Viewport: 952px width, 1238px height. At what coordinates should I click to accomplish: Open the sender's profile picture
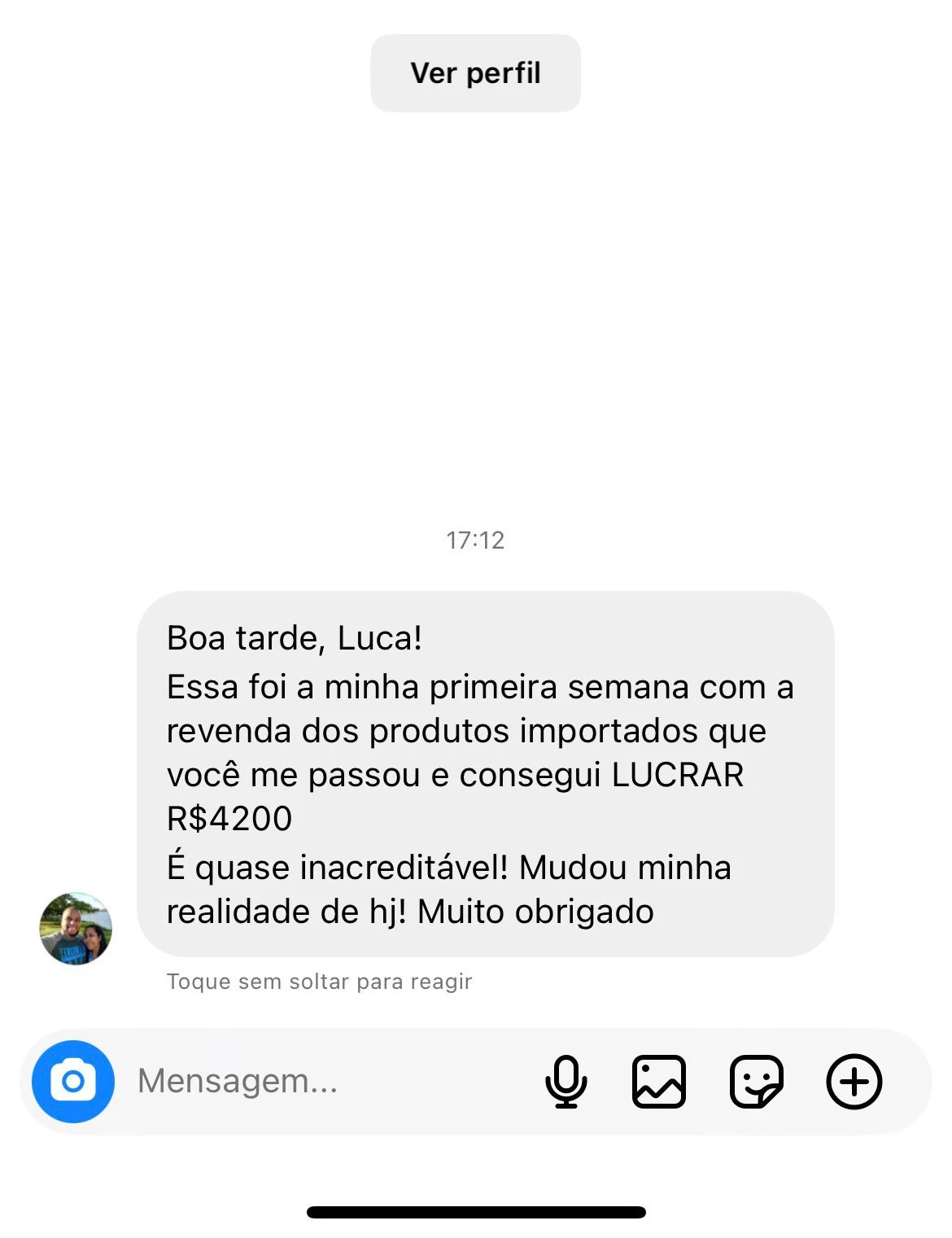76,929
